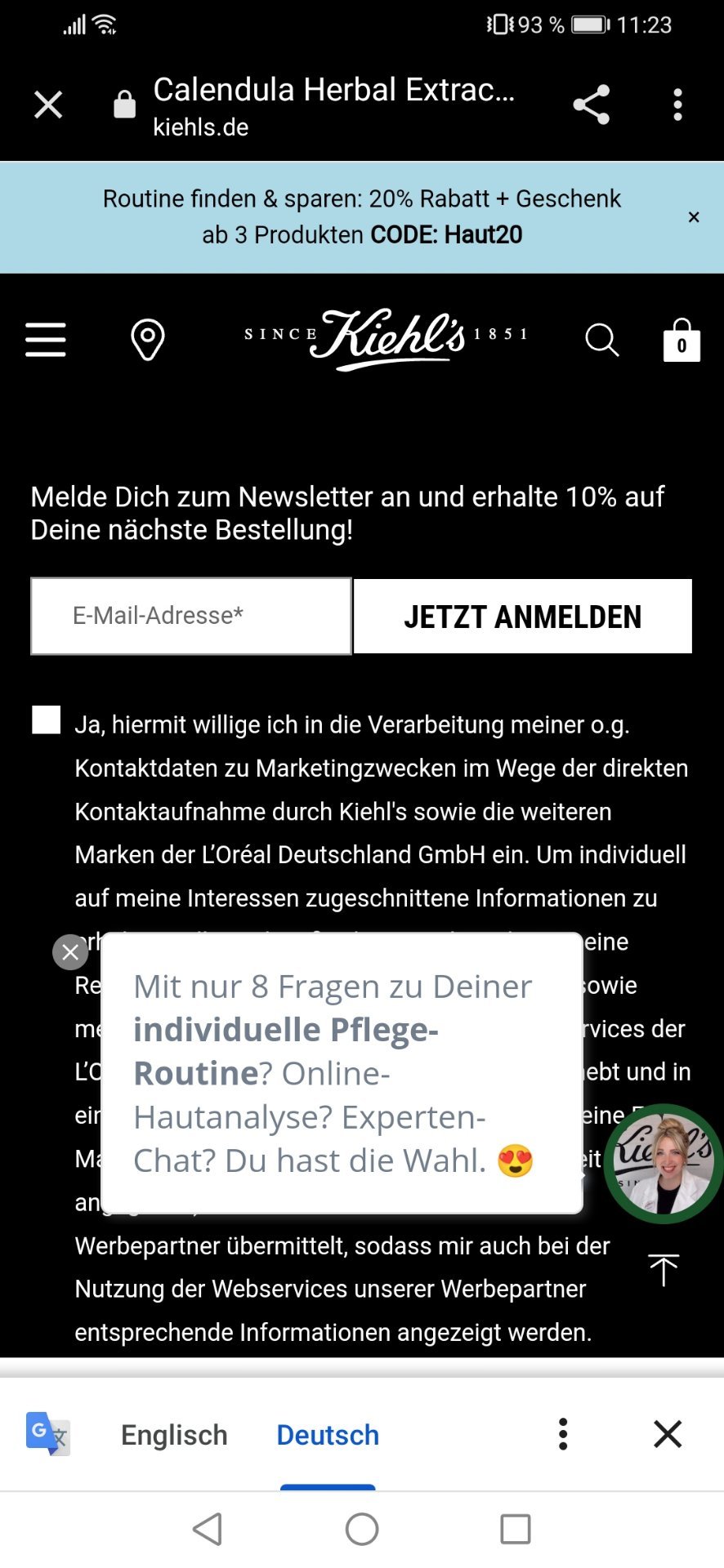The image size is (724, 1568).
Task: Open the site search magnifier
Action: [x=602, y=340]
